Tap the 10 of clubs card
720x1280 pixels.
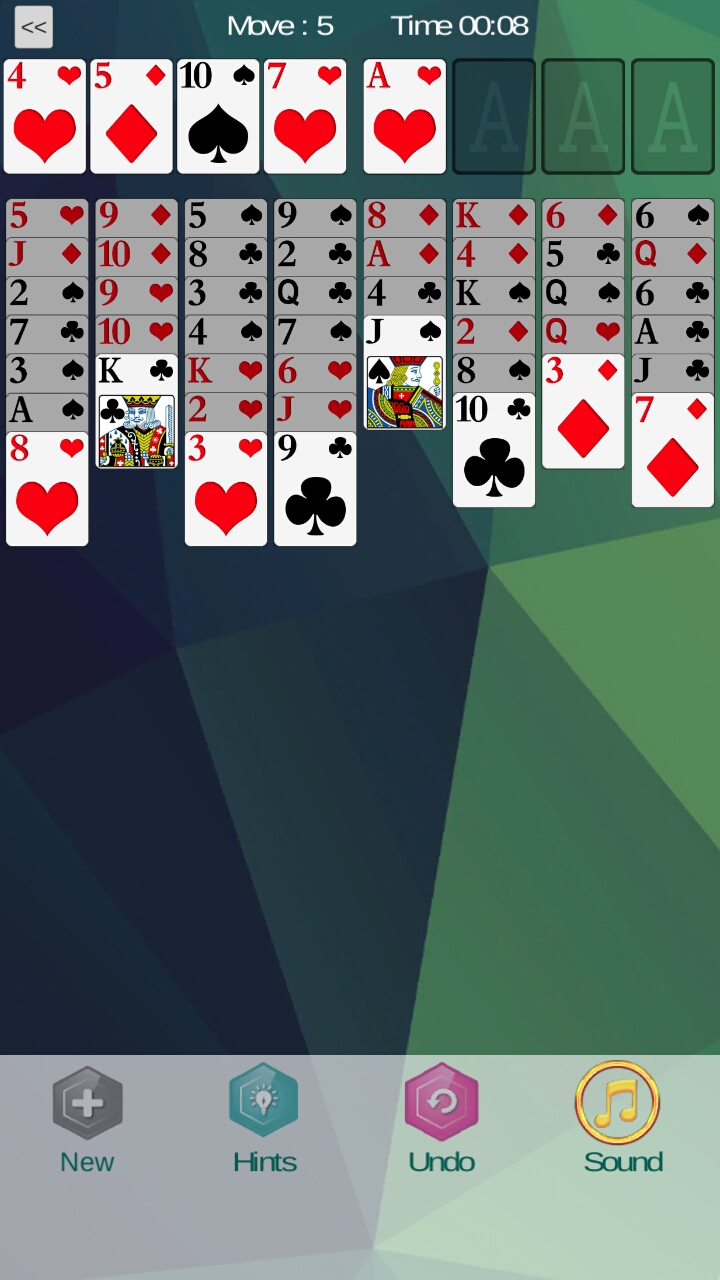pyautogui.click(x=494, y=450)
